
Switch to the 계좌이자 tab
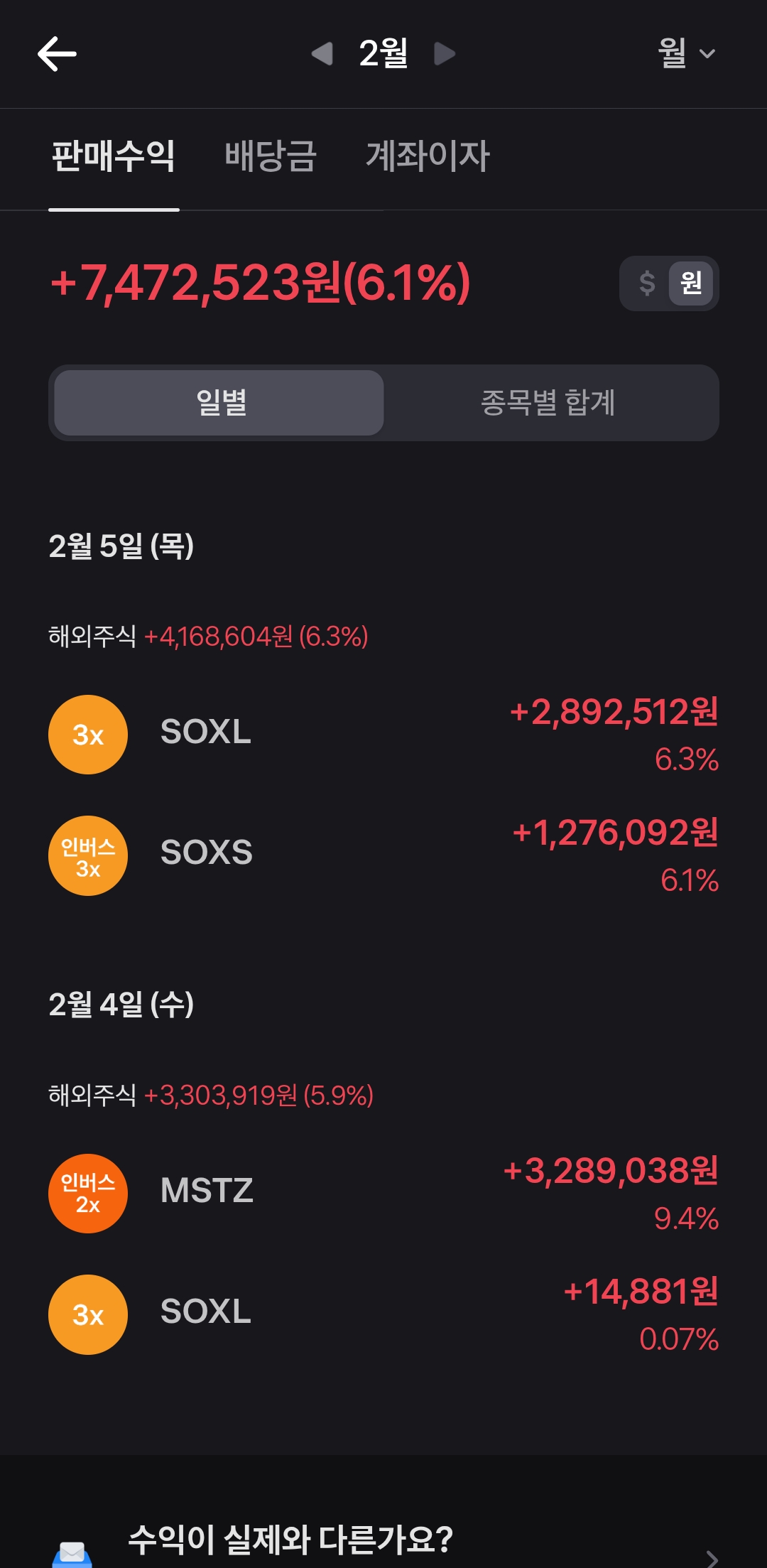click(428, 156)
